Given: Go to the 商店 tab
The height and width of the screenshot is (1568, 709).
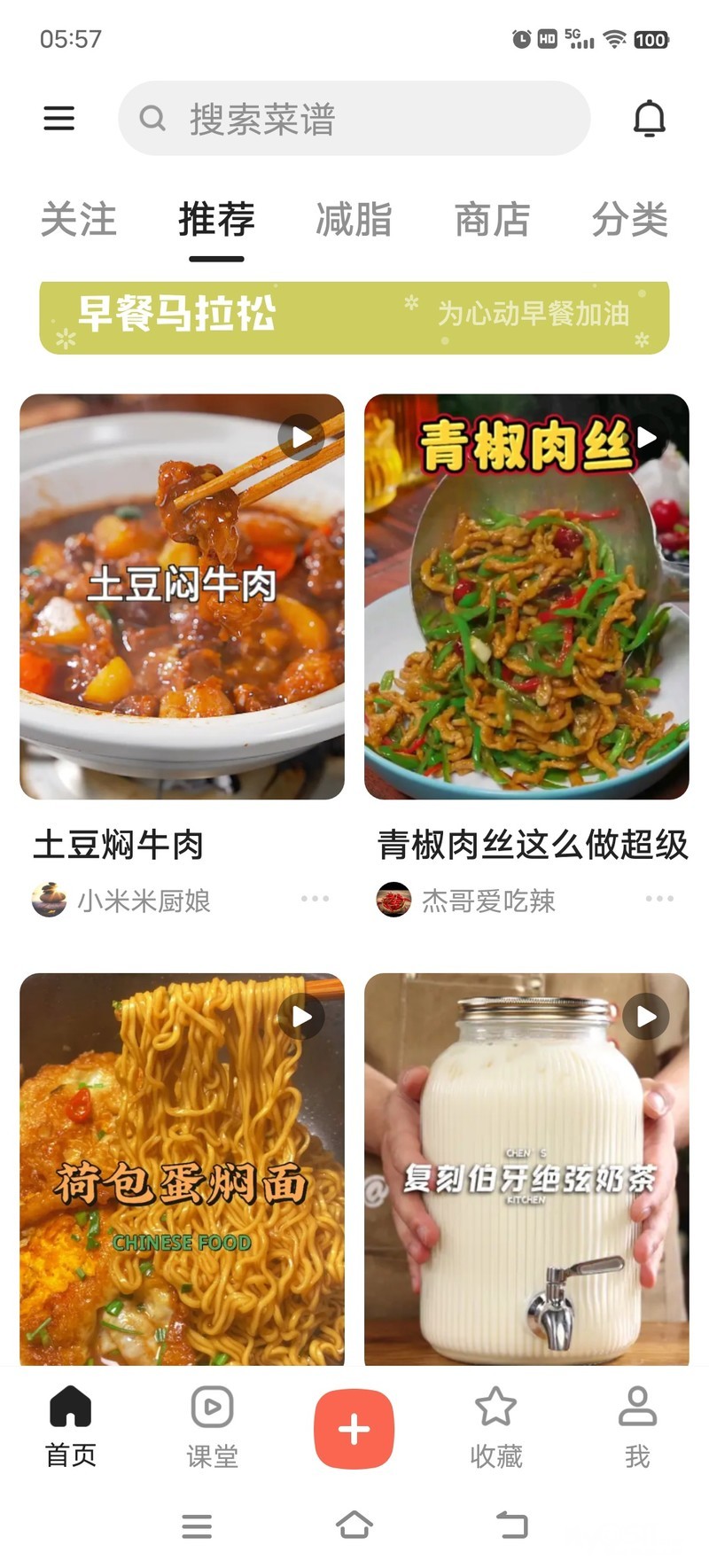Looking at the screenshot, I should [x=492, y=220].
